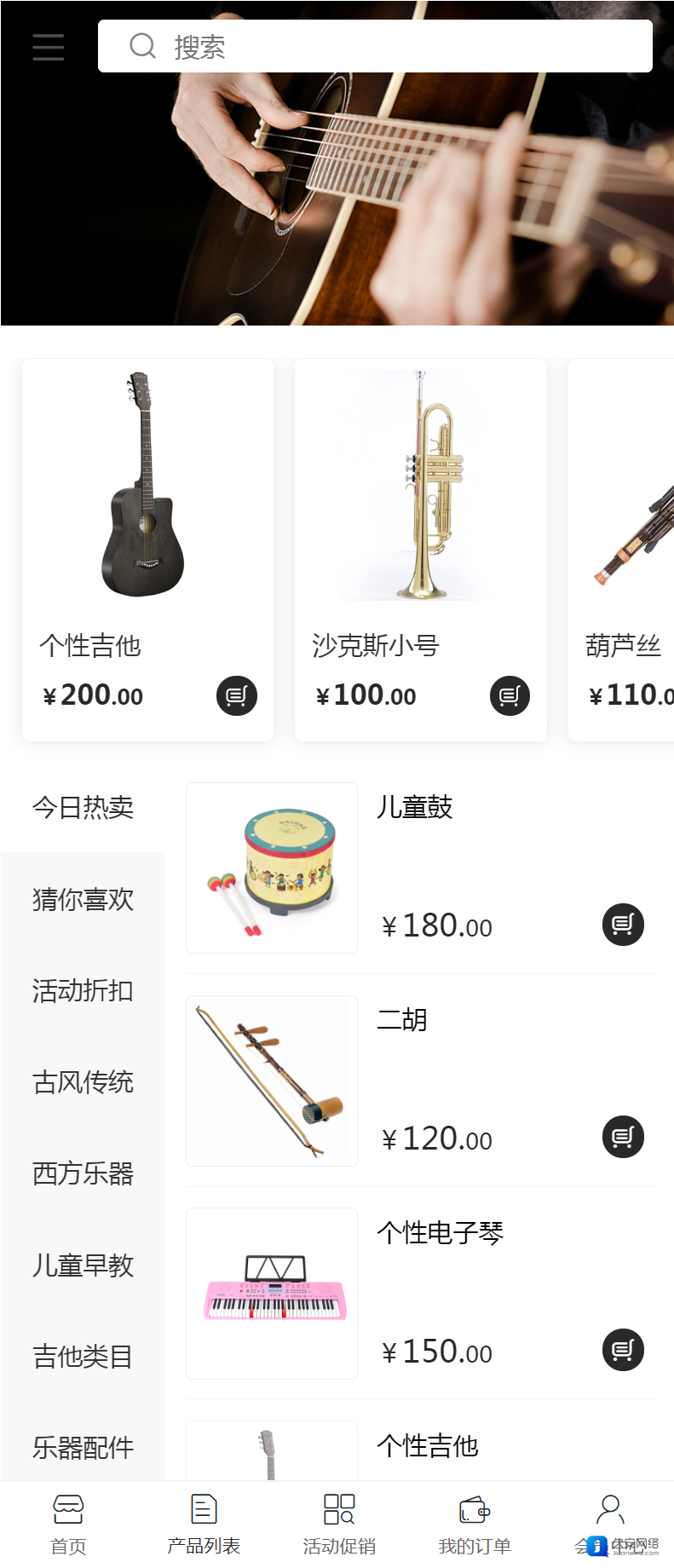Open the 沙克斯小号 product card
This screenshot has width=674, height=1568.
click(420, 511)
